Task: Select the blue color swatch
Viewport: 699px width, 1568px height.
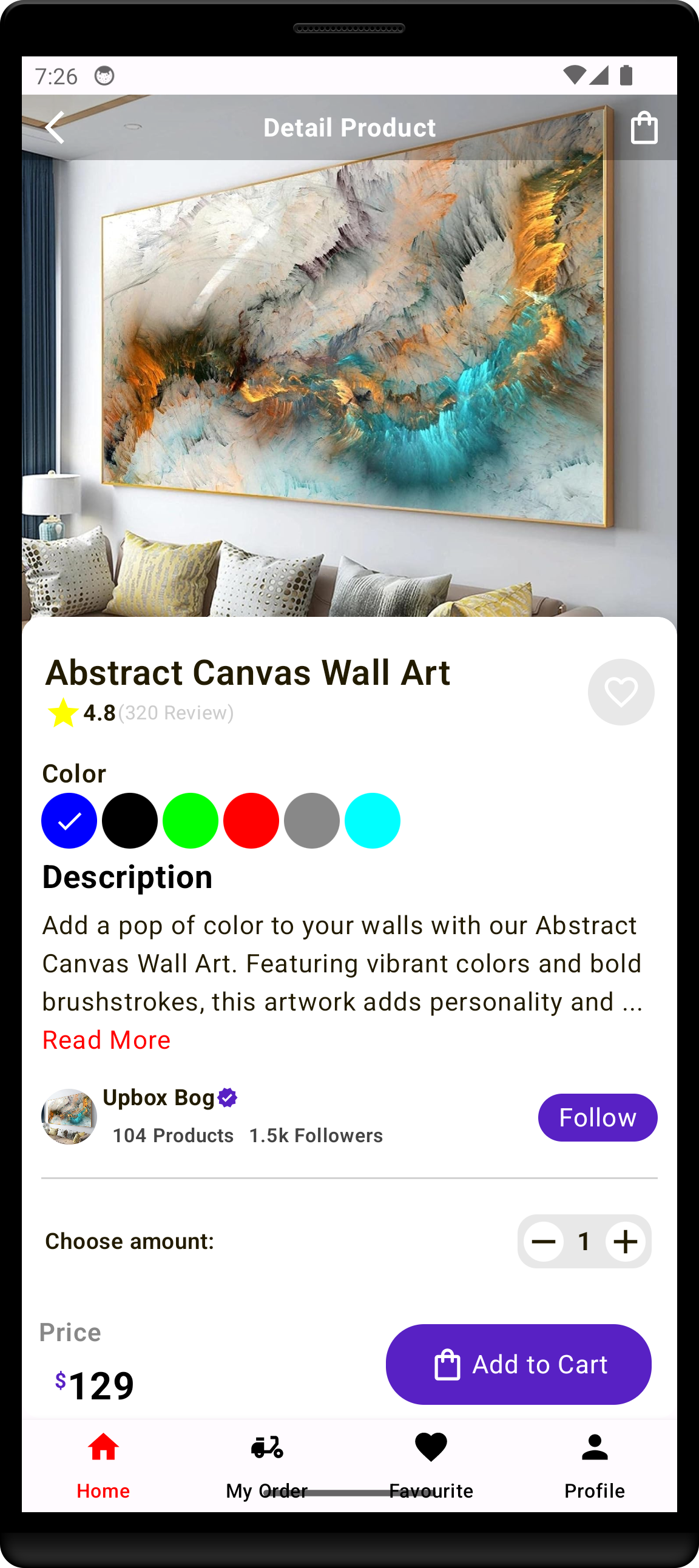Action: coord(69,821)
